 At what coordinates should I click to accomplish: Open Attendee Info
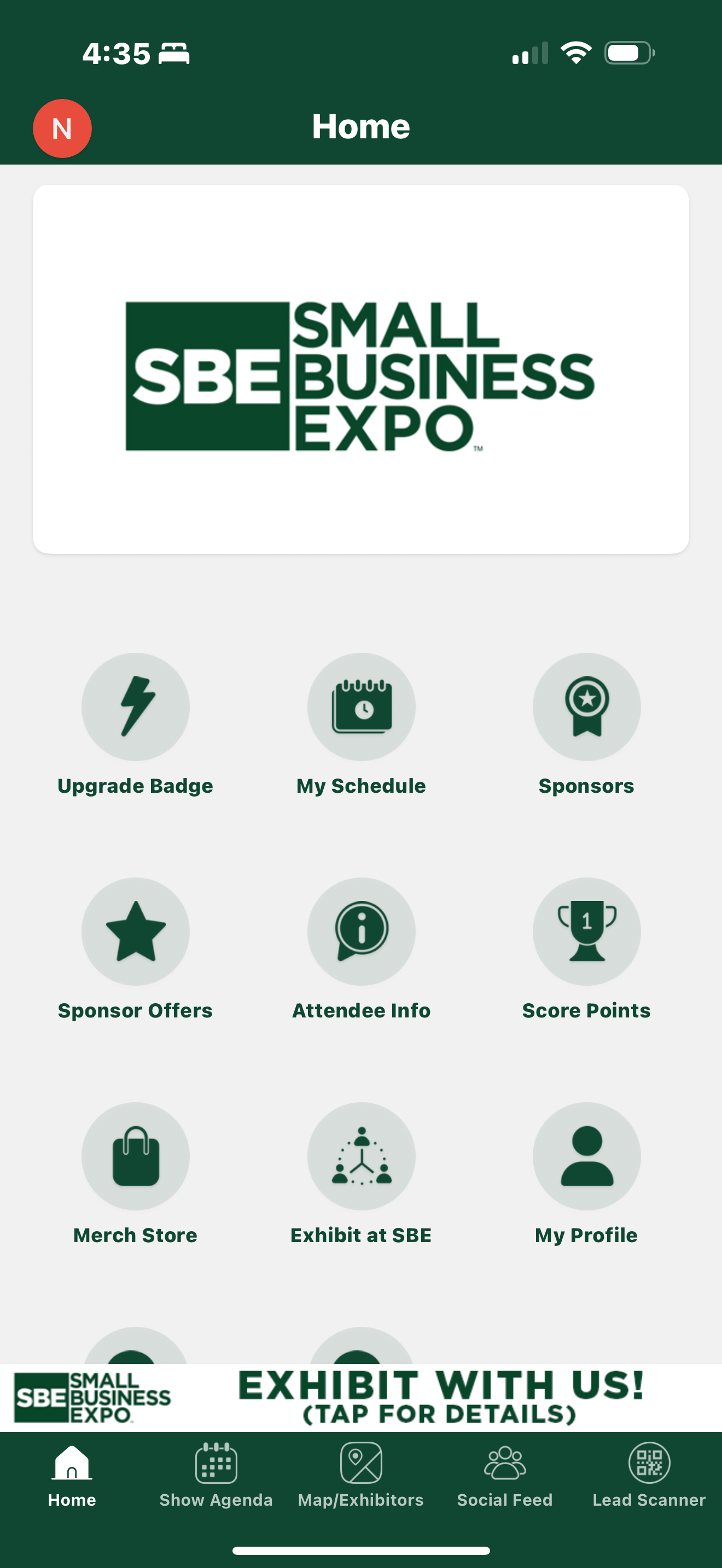(x=361, y=932)
